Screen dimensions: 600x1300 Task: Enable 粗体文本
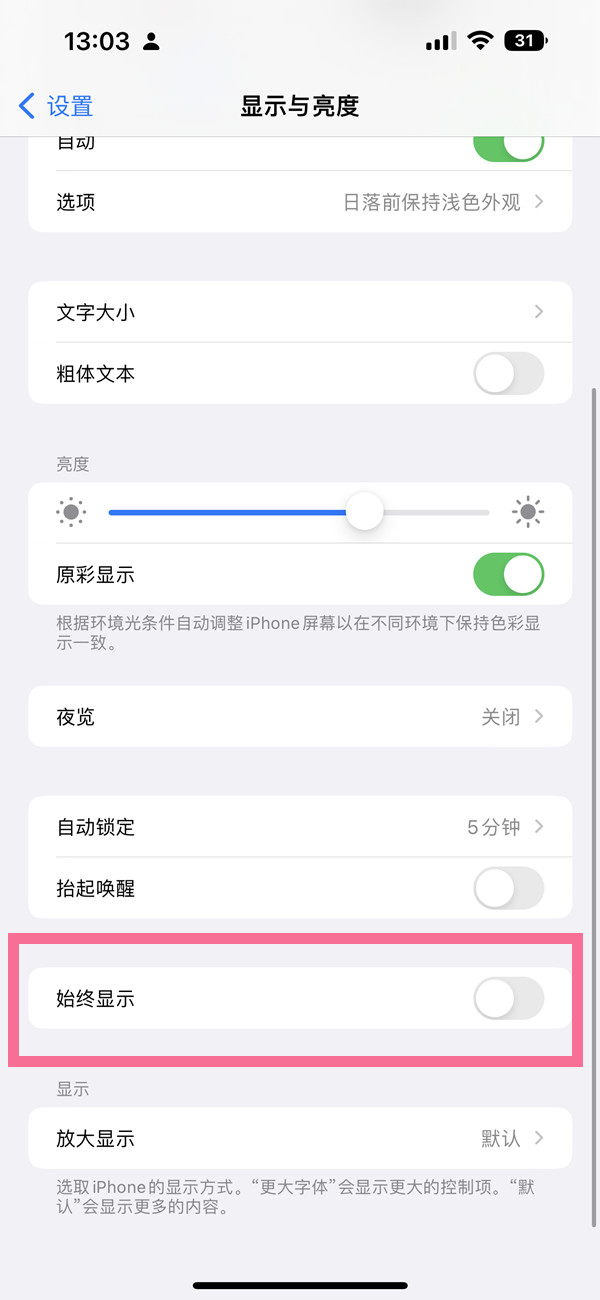click(508, 374)
